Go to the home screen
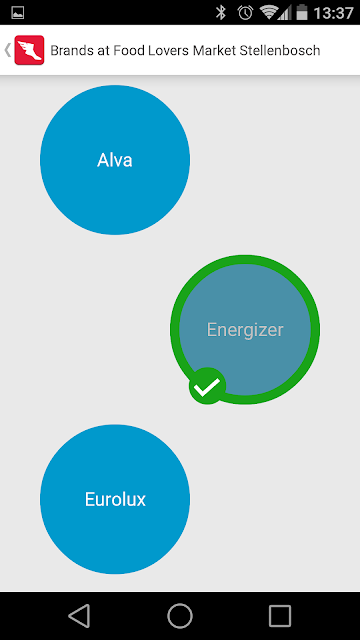Viewport: 360px width, 640px height. (x=180, y=616)
